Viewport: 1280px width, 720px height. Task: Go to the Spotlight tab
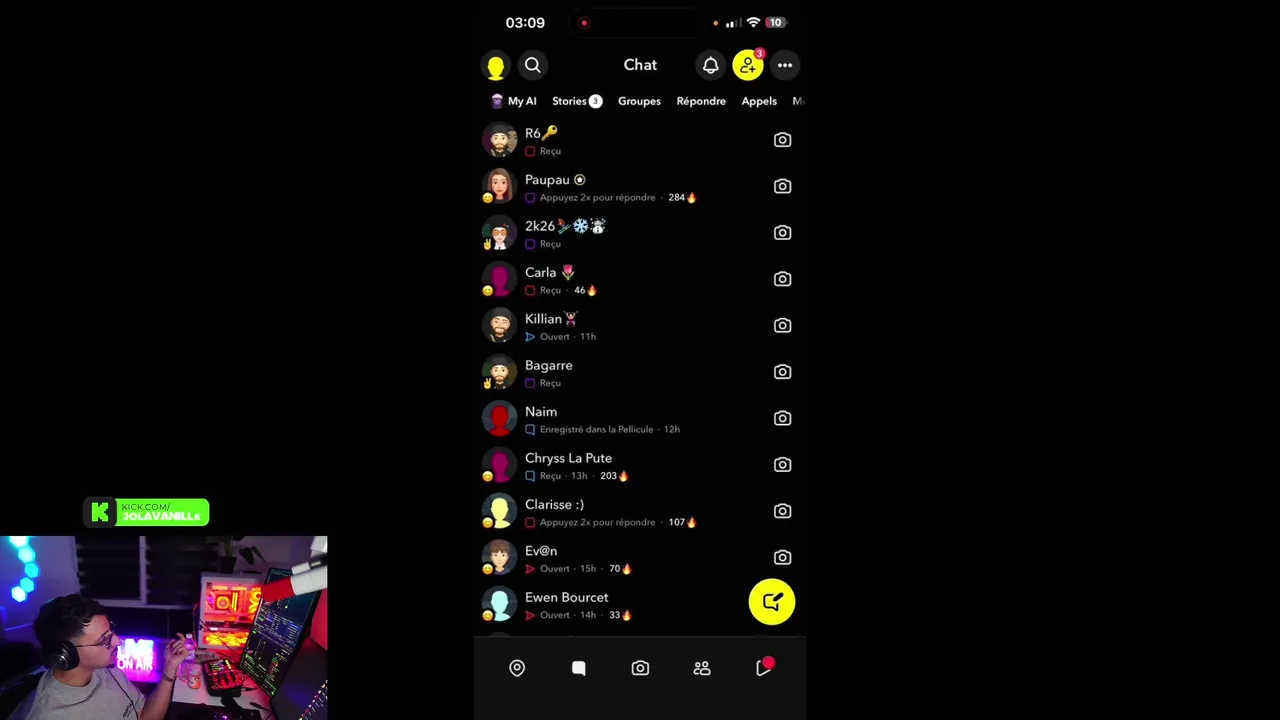[764, 668]
